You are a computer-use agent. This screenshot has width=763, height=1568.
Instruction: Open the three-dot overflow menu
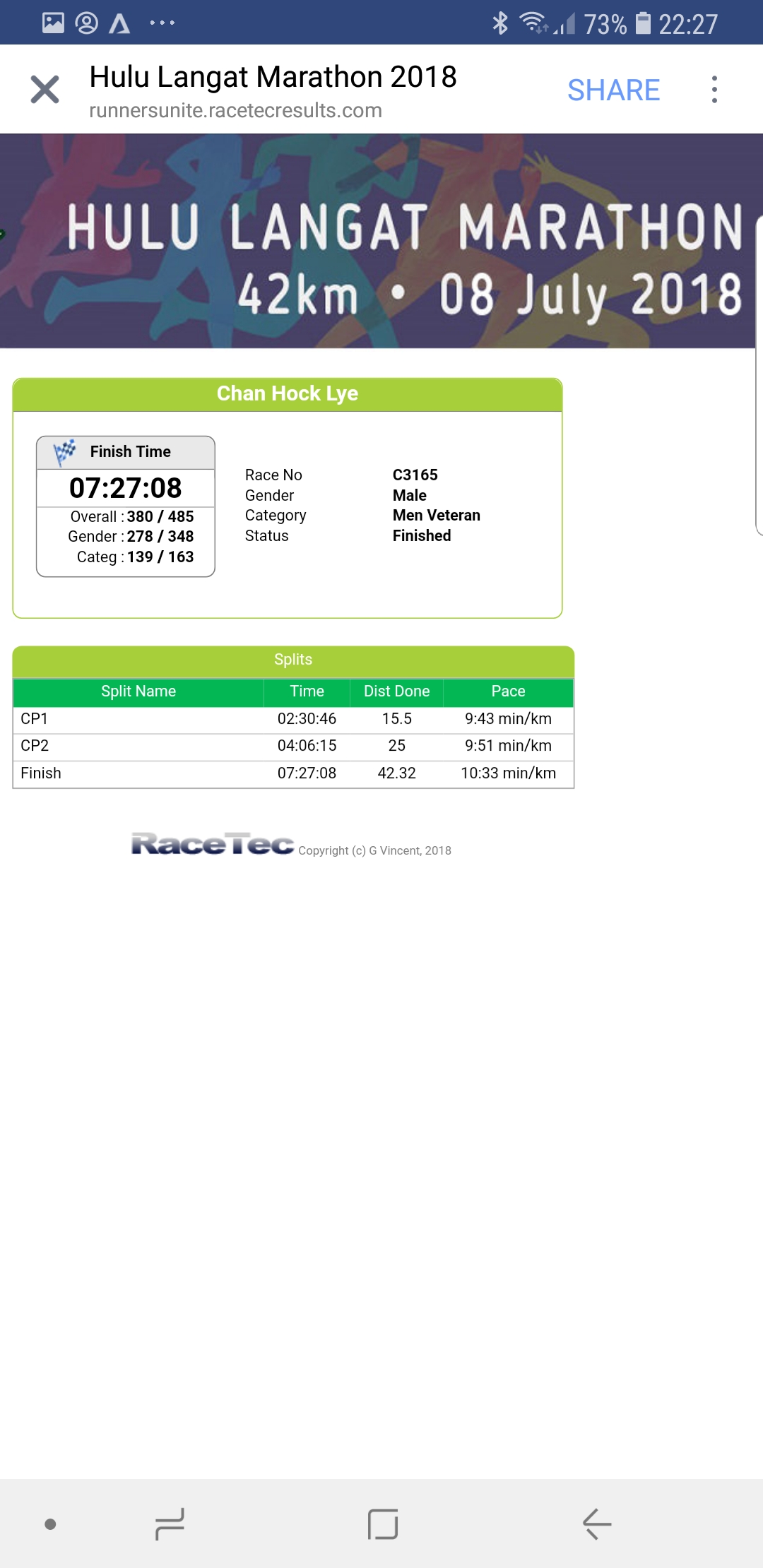714,90
